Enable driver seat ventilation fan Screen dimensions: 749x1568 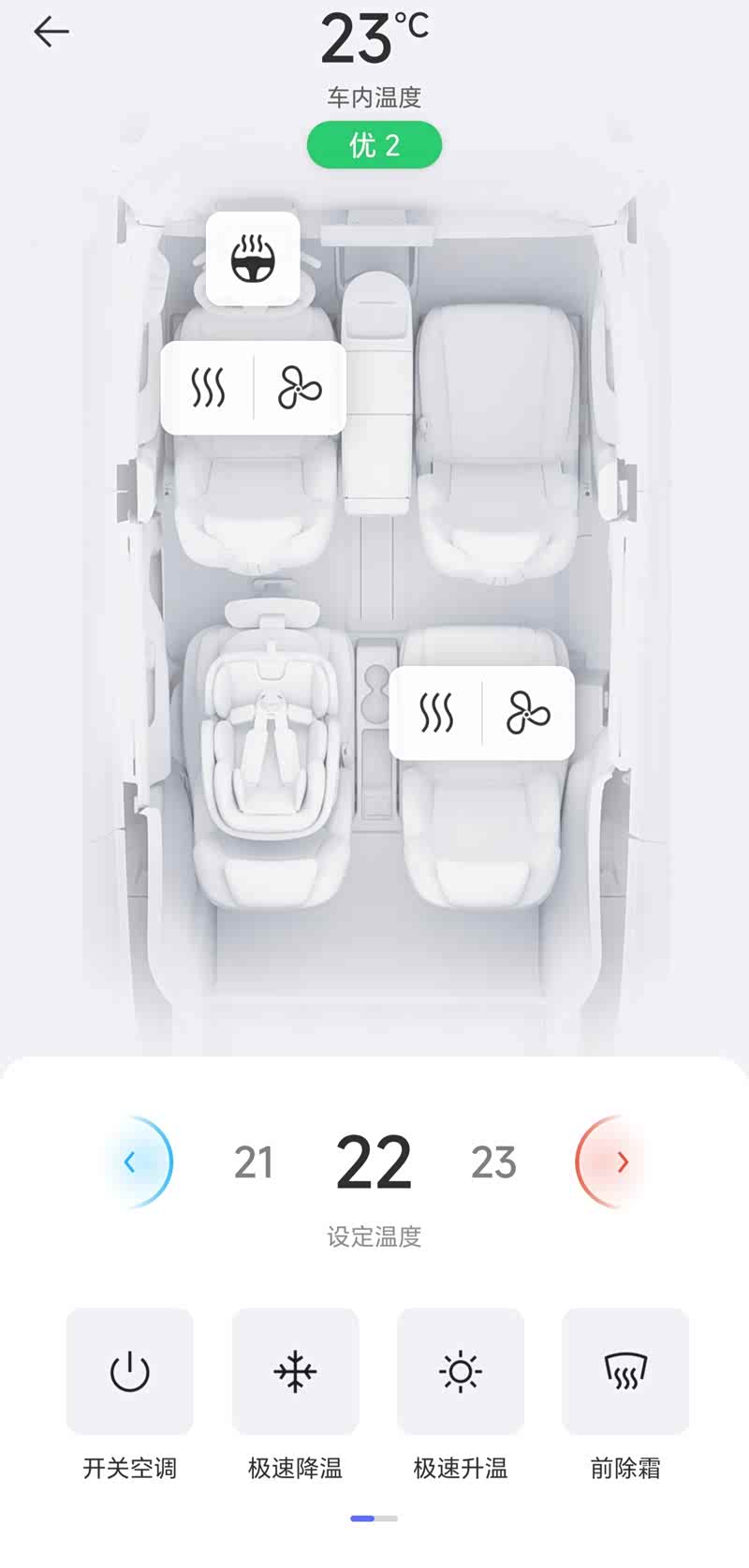click(x=300, y=387)
